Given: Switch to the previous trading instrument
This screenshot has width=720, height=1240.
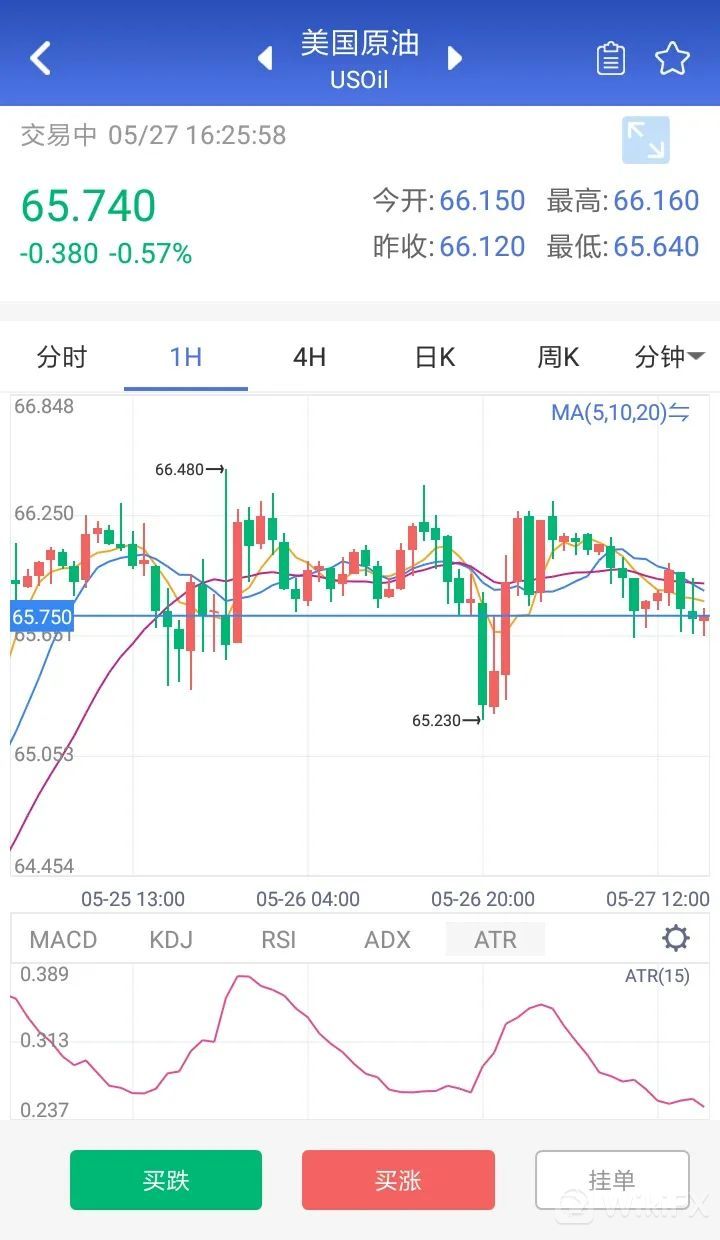Looking at the screenshot, I should (265, 58).
